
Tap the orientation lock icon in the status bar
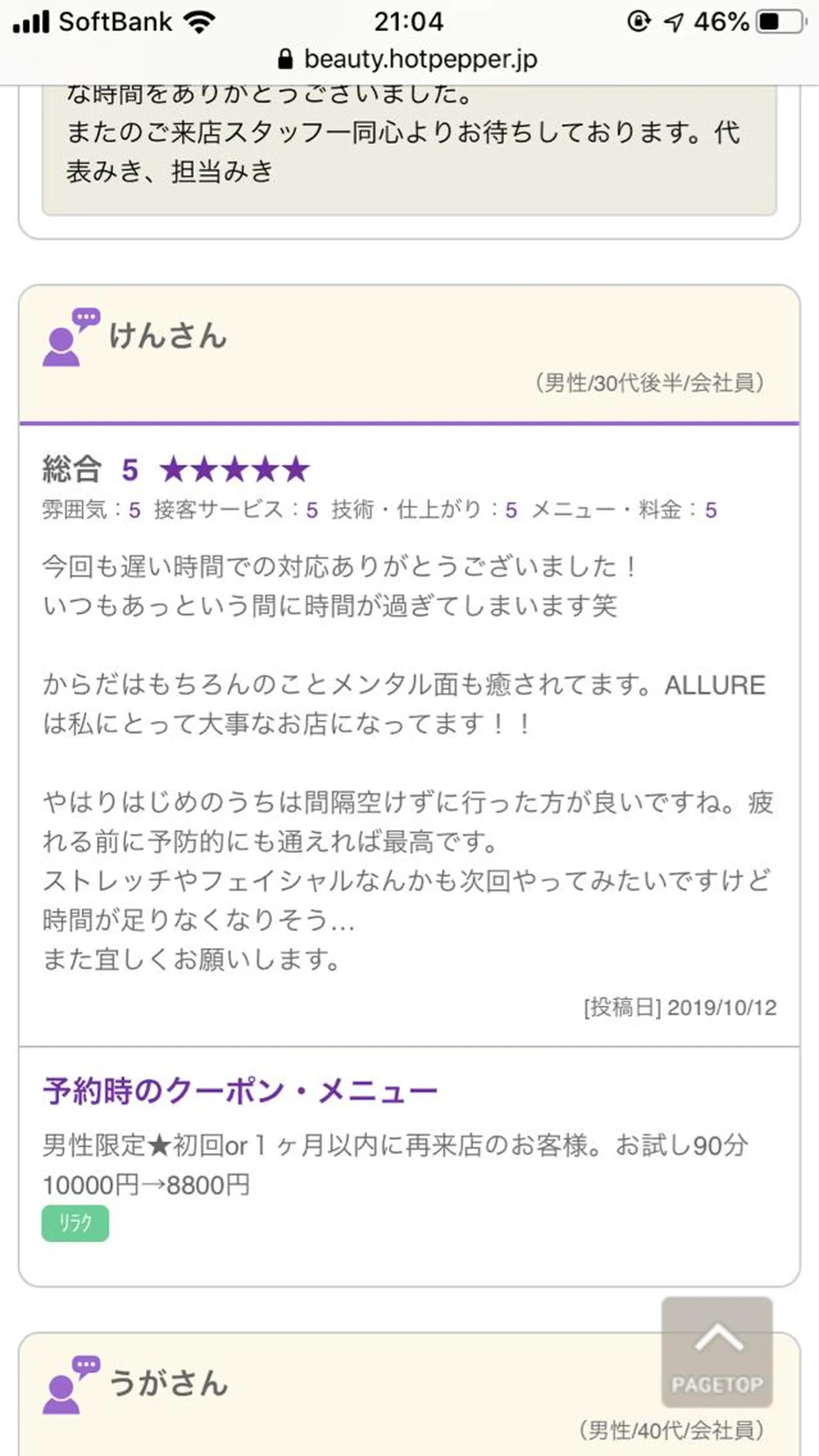coord(638,21)
